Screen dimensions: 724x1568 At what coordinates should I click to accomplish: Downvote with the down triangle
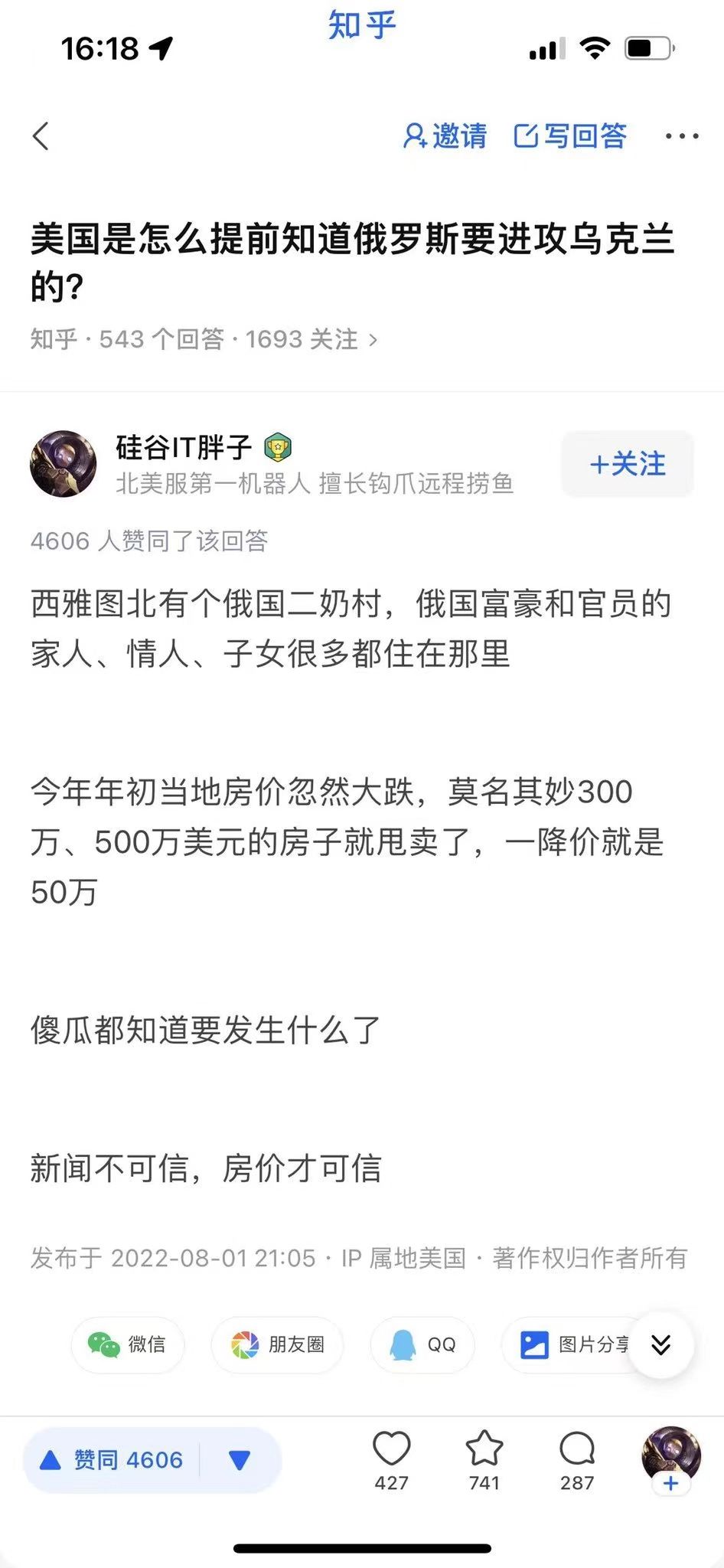(x=240, y=1460)
